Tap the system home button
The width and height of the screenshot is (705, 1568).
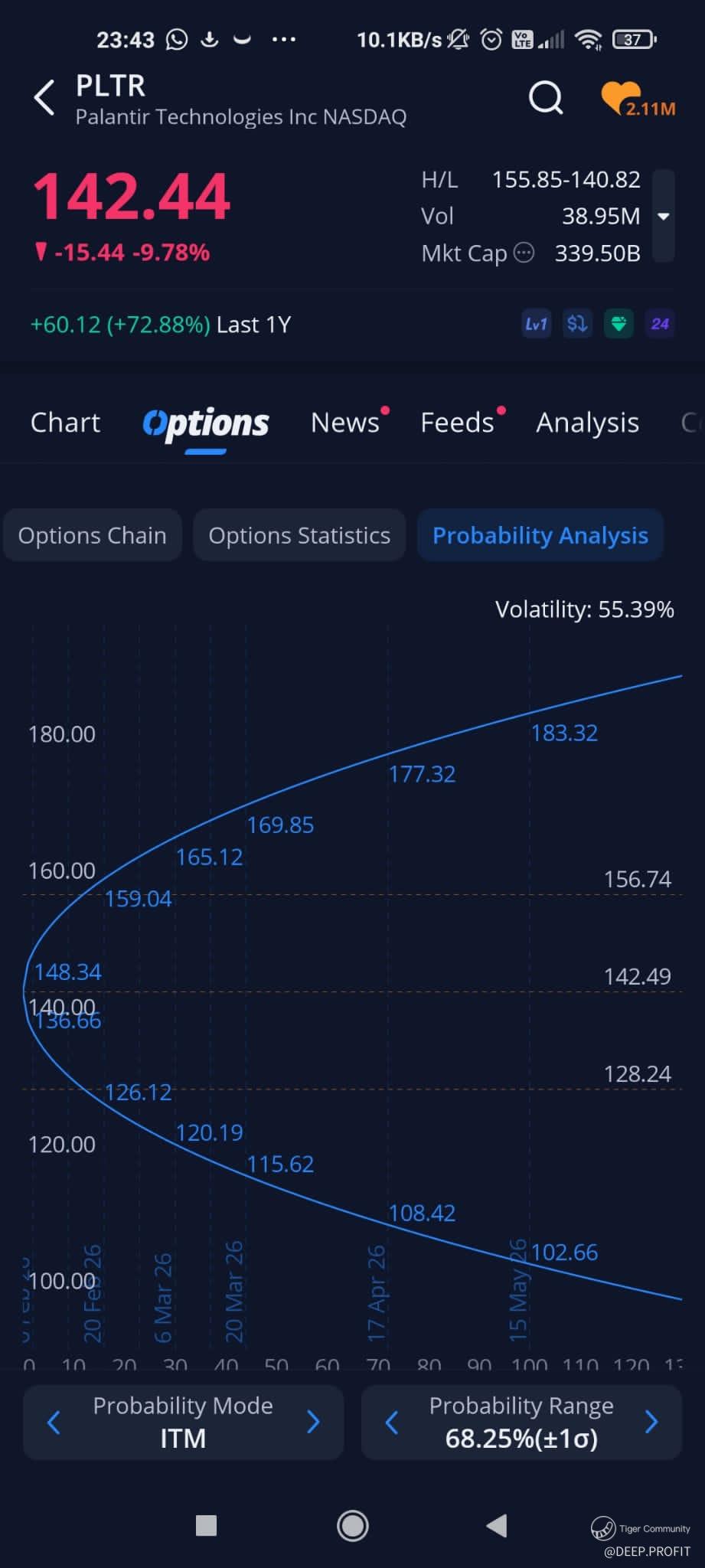(352, 1526)
